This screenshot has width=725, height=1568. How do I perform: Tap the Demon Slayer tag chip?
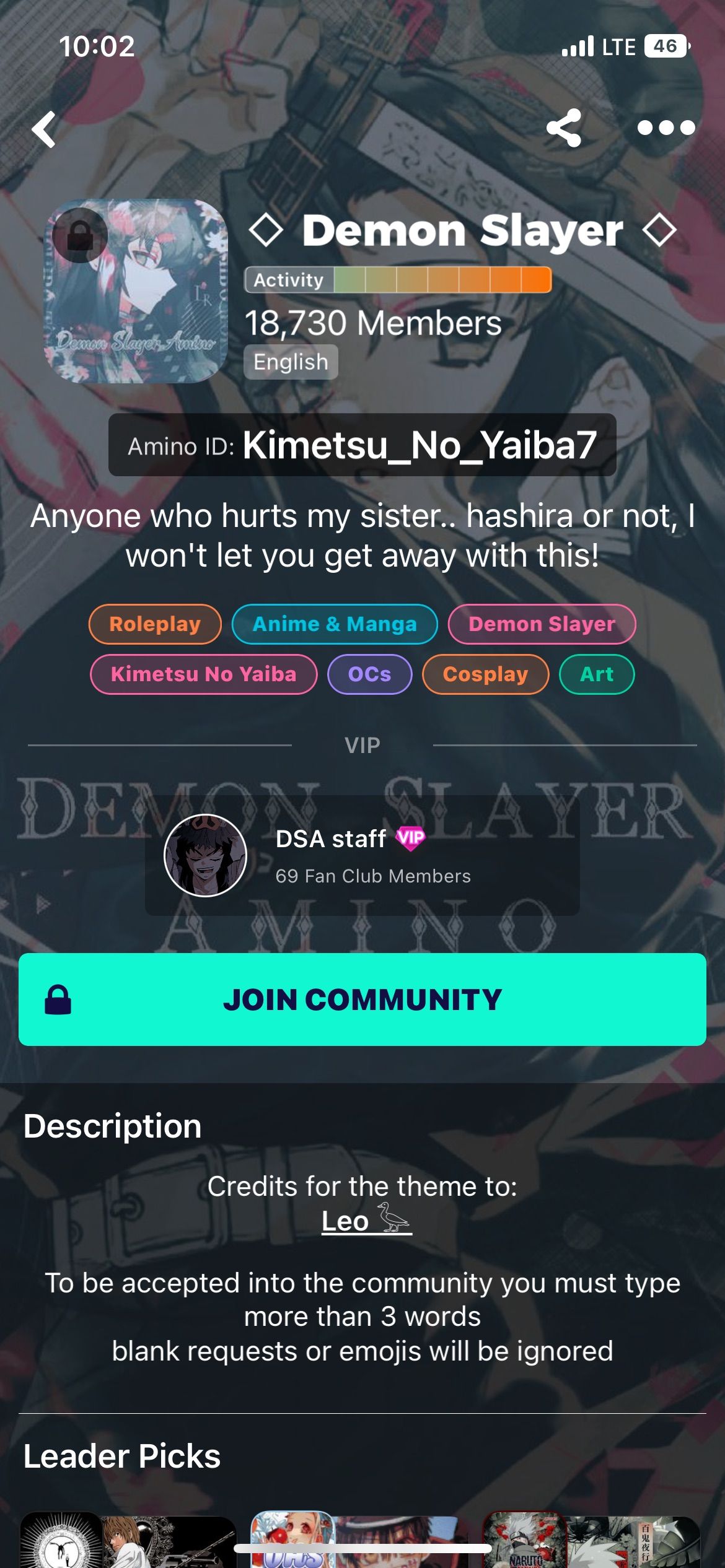coord(542,624)
